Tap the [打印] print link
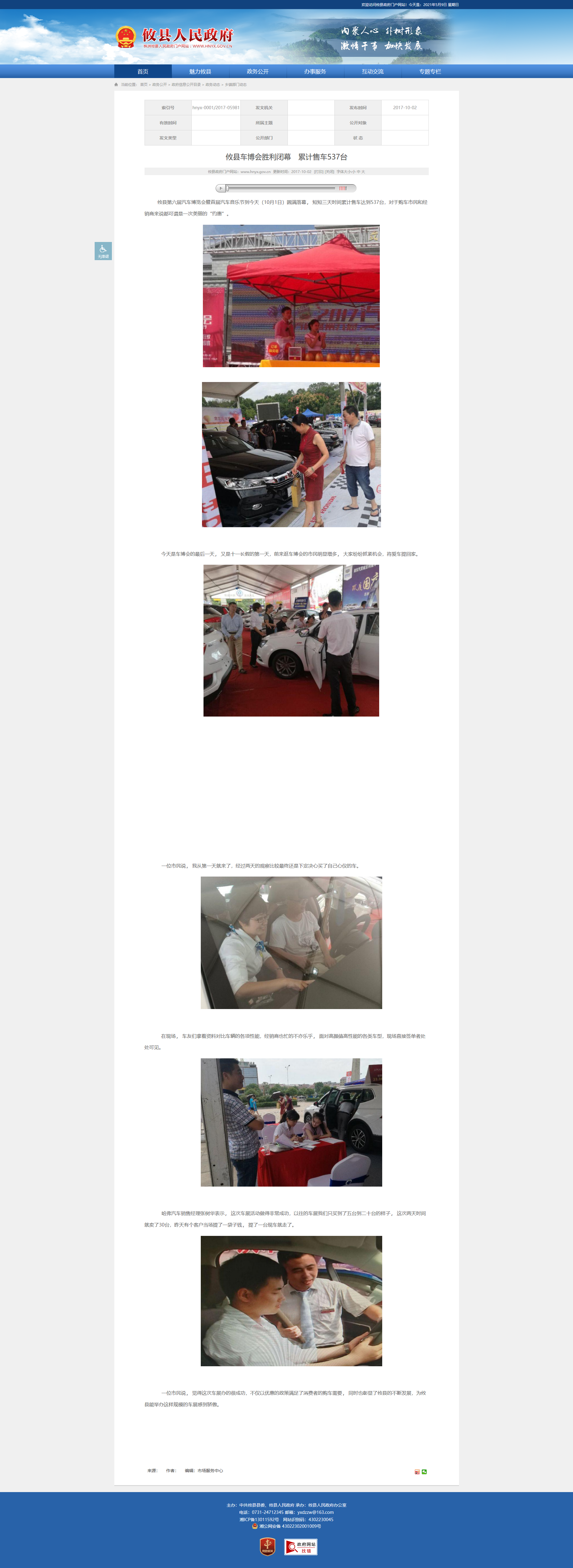 pos(319,172)
